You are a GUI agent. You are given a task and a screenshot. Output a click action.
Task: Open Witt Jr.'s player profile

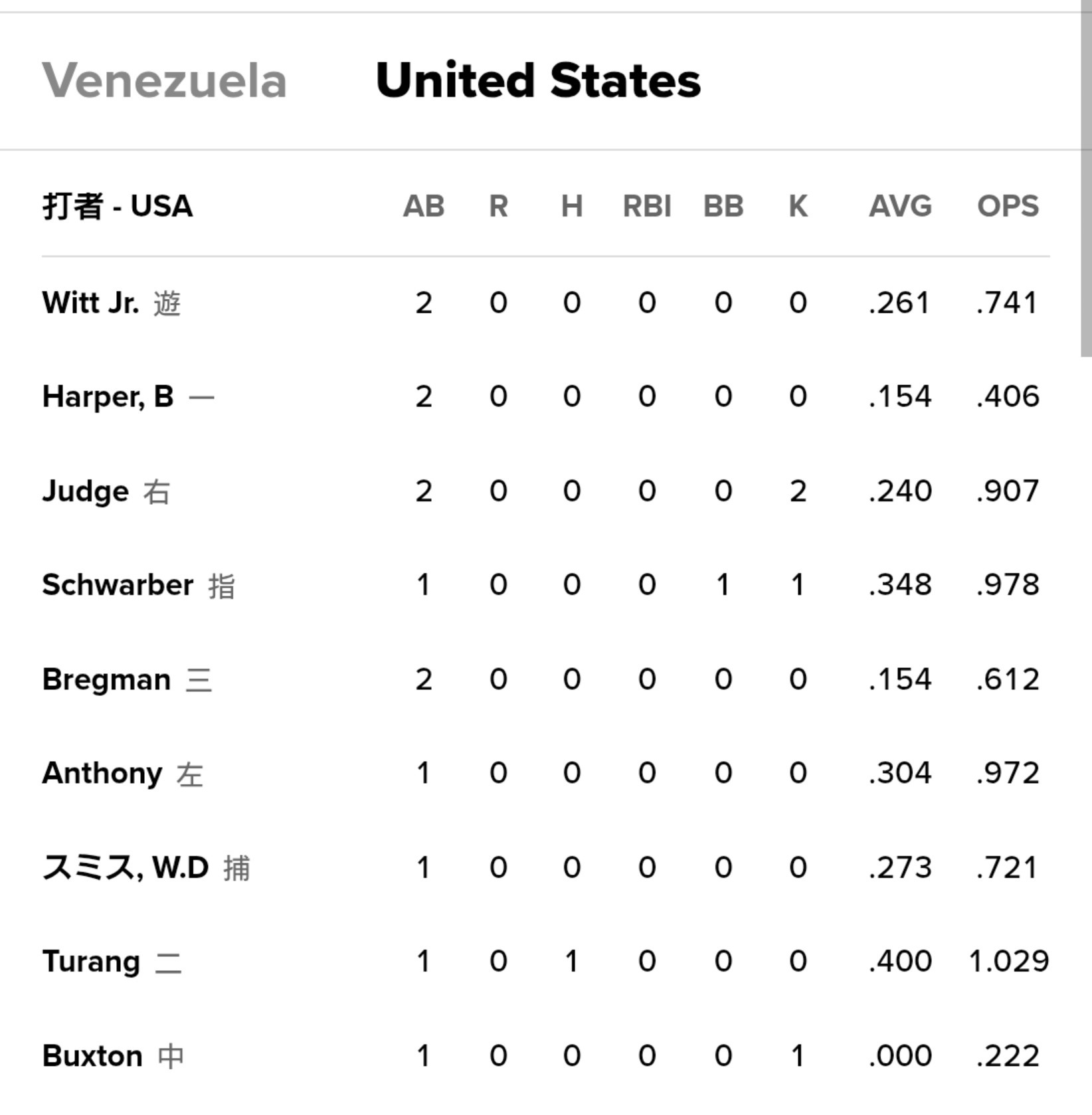coord(91,303)
